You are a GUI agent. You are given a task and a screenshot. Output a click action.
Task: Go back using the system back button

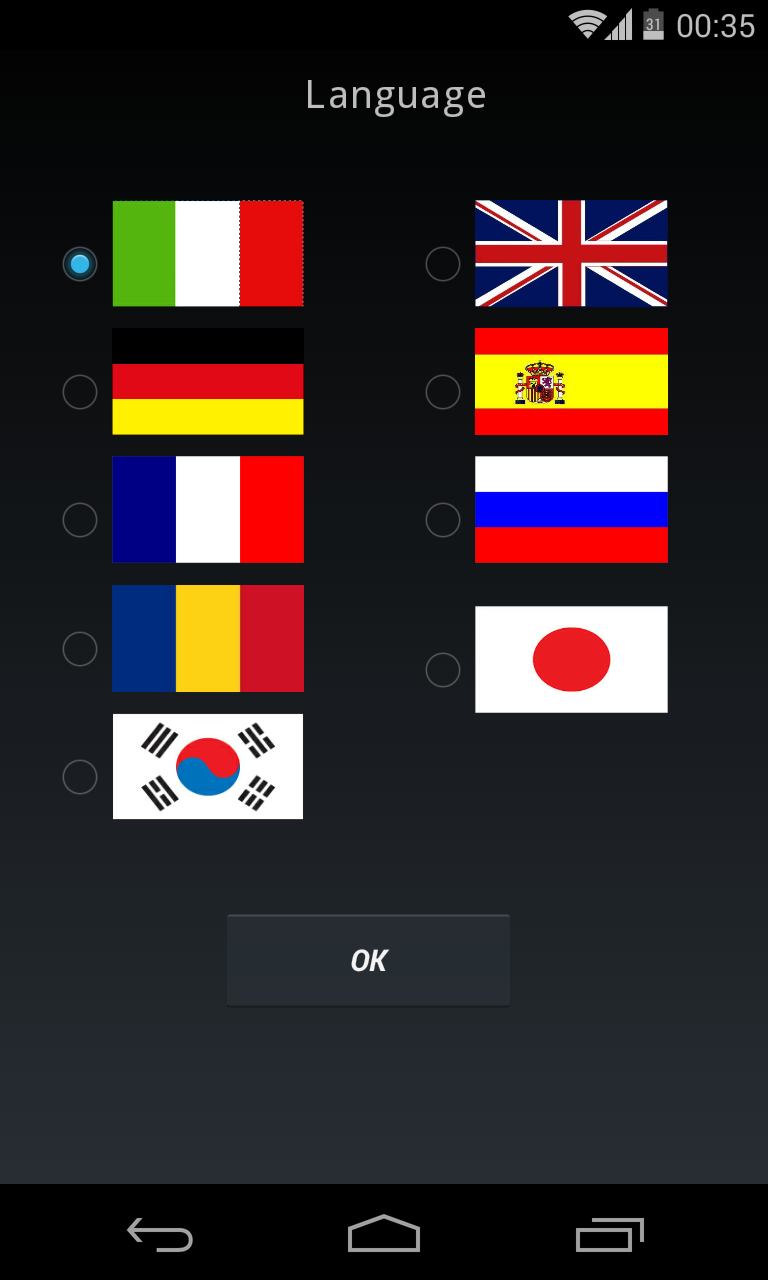click(x=160, y=1235)
